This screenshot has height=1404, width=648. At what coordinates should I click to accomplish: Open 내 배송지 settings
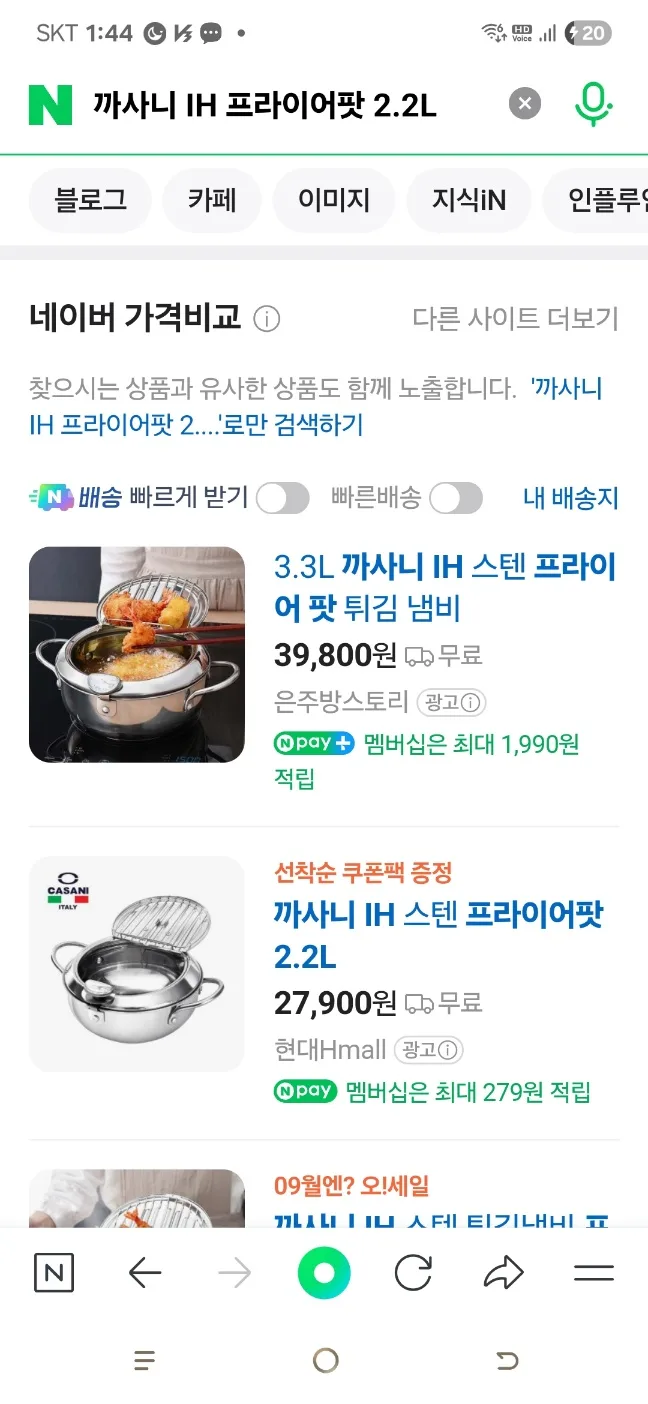(570, 498)
